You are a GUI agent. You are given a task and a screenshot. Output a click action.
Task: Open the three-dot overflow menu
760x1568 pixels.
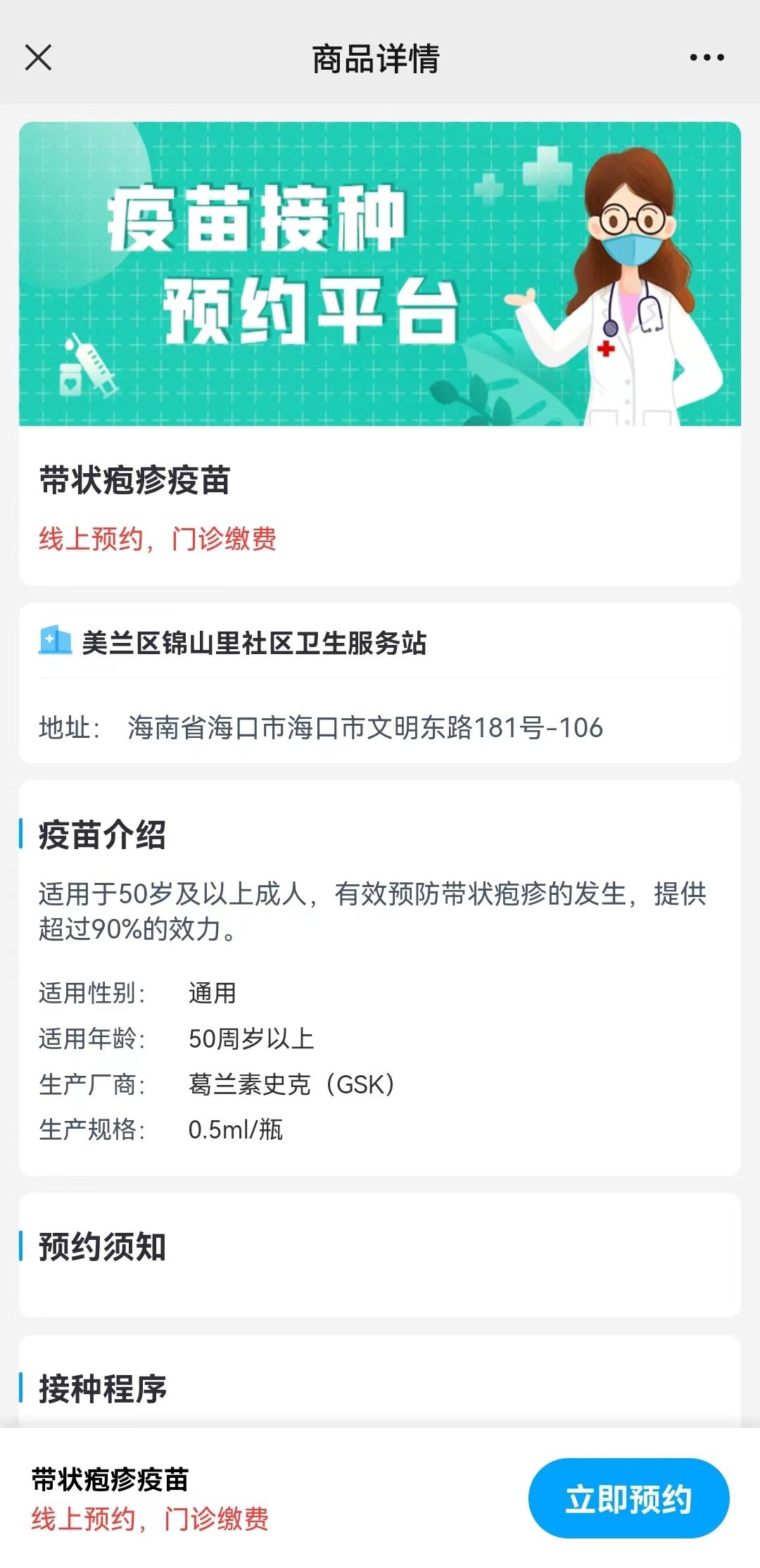[707, 58]
